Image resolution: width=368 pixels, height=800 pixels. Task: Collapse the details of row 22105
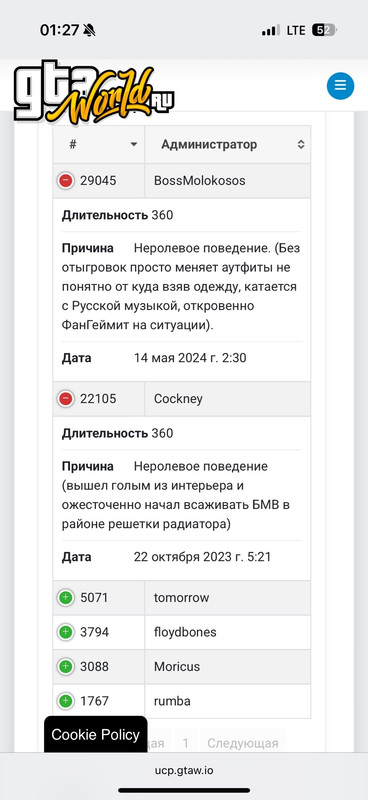[65, 399]
